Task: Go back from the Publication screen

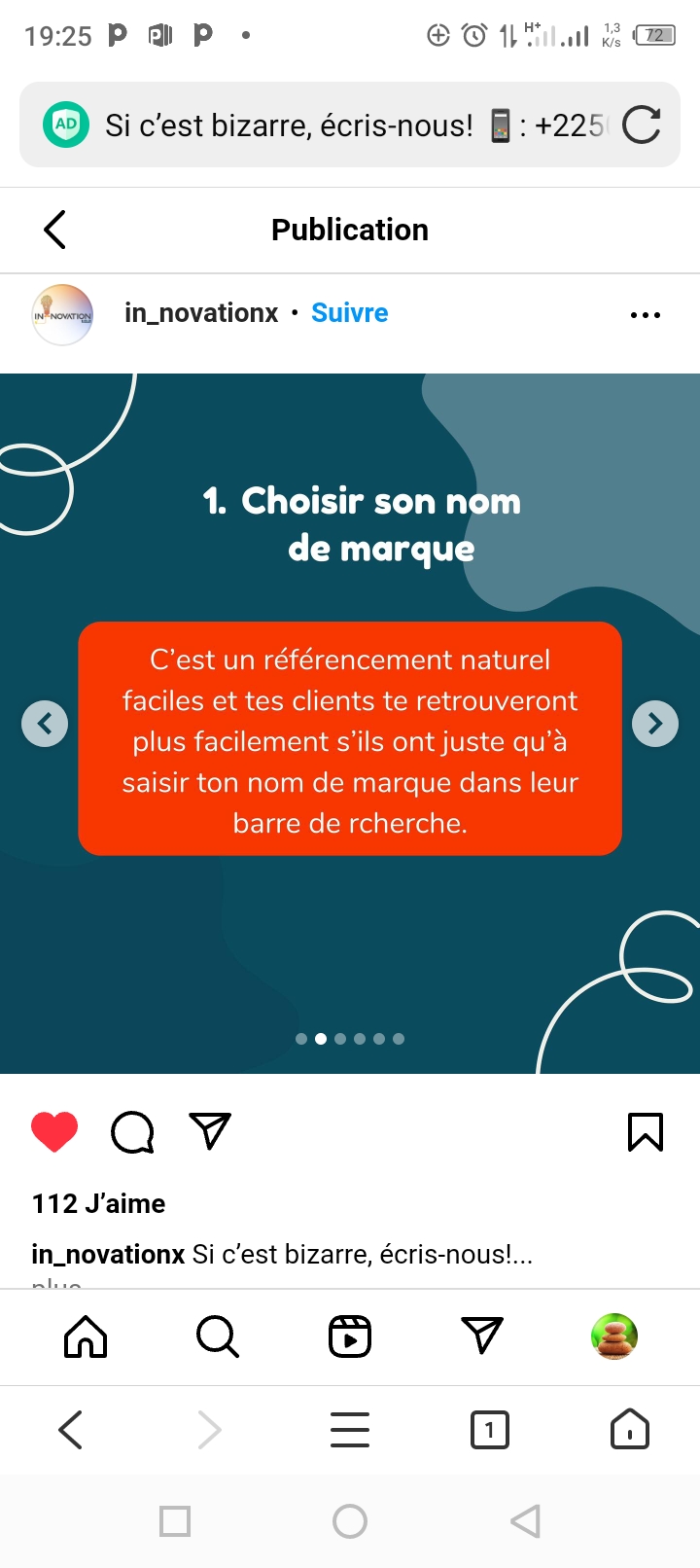Action: click(55, 230)
